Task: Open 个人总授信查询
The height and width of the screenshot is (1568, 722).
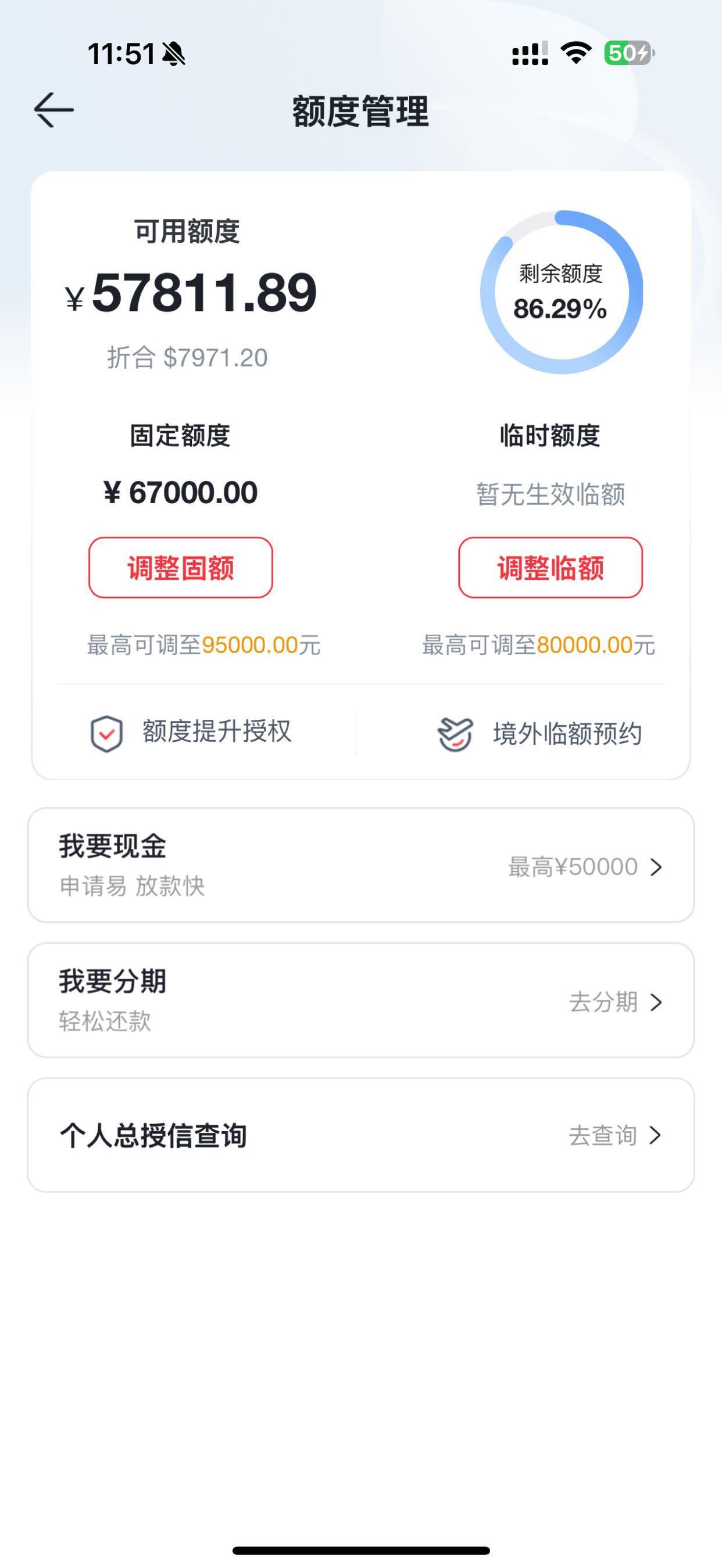Action: point(360,1135)
